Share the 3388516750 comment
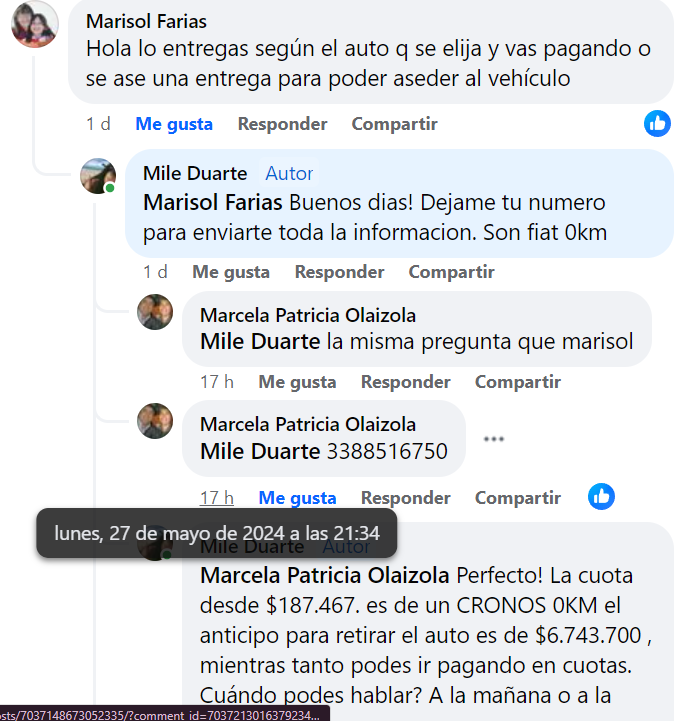 tap(517, 497)
